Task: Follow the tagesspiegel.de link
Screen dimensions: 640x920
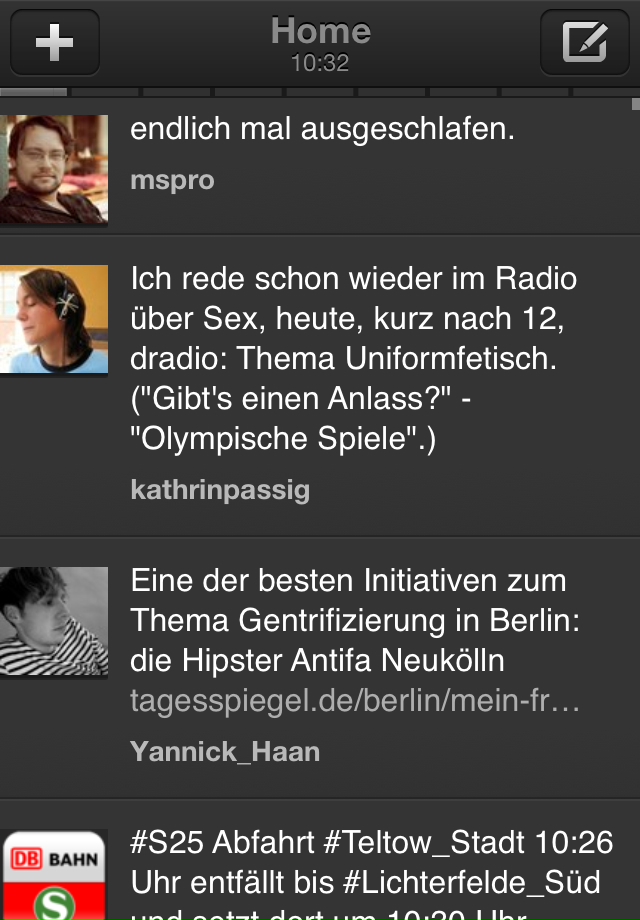Action: click(x=355, y=701)
